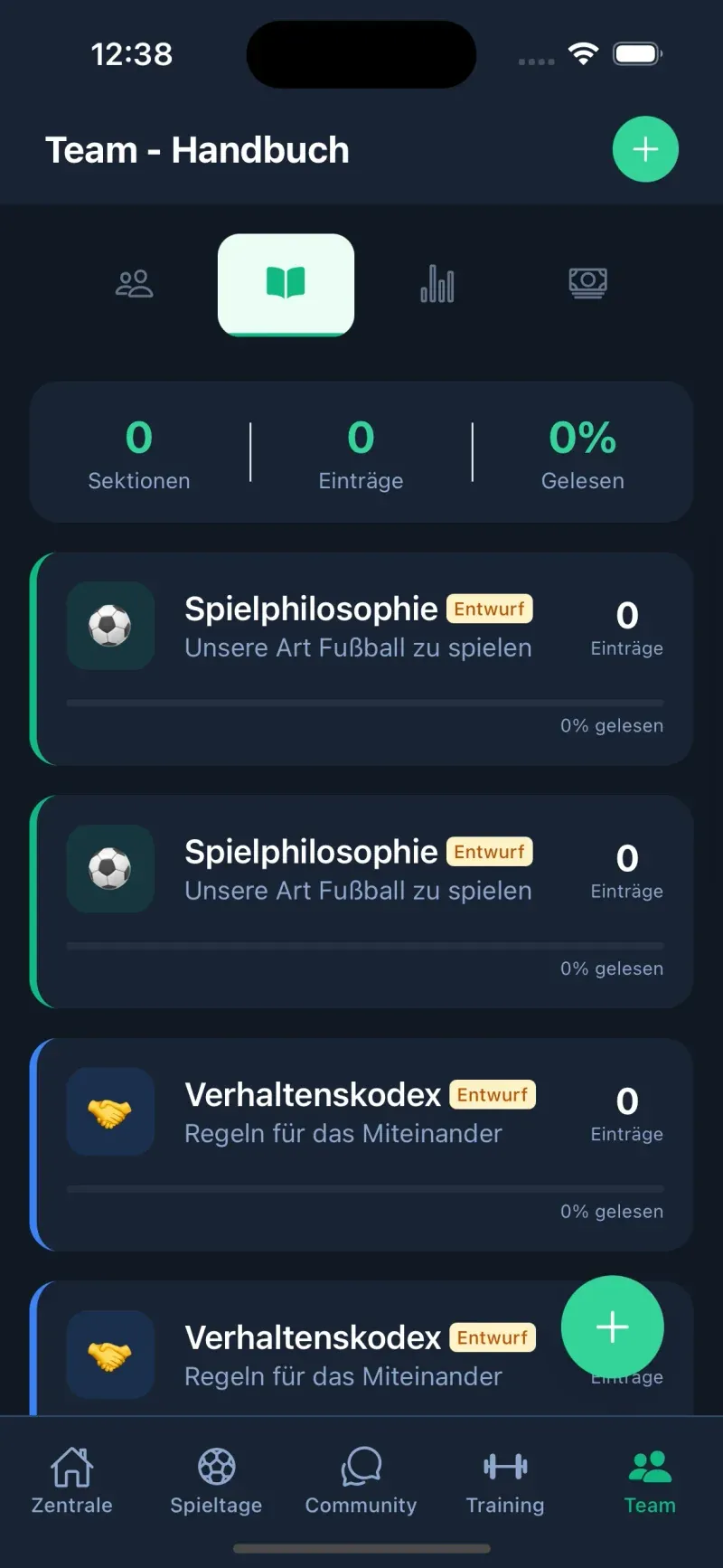Click the soccer ball icon on Spielphilosophie card
723x1568 pixels.
[110, 626]
